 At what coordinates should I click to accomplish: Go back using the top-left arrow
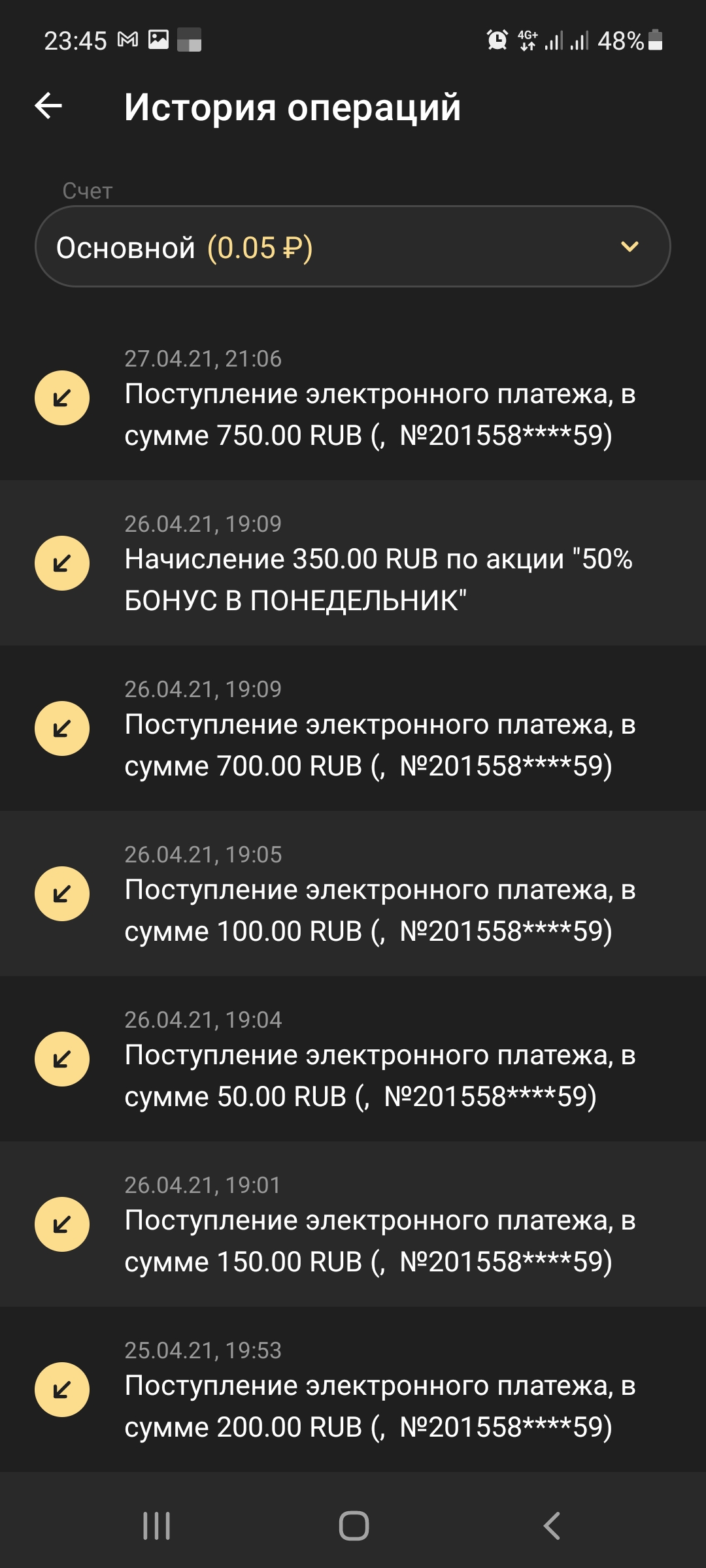48,106
